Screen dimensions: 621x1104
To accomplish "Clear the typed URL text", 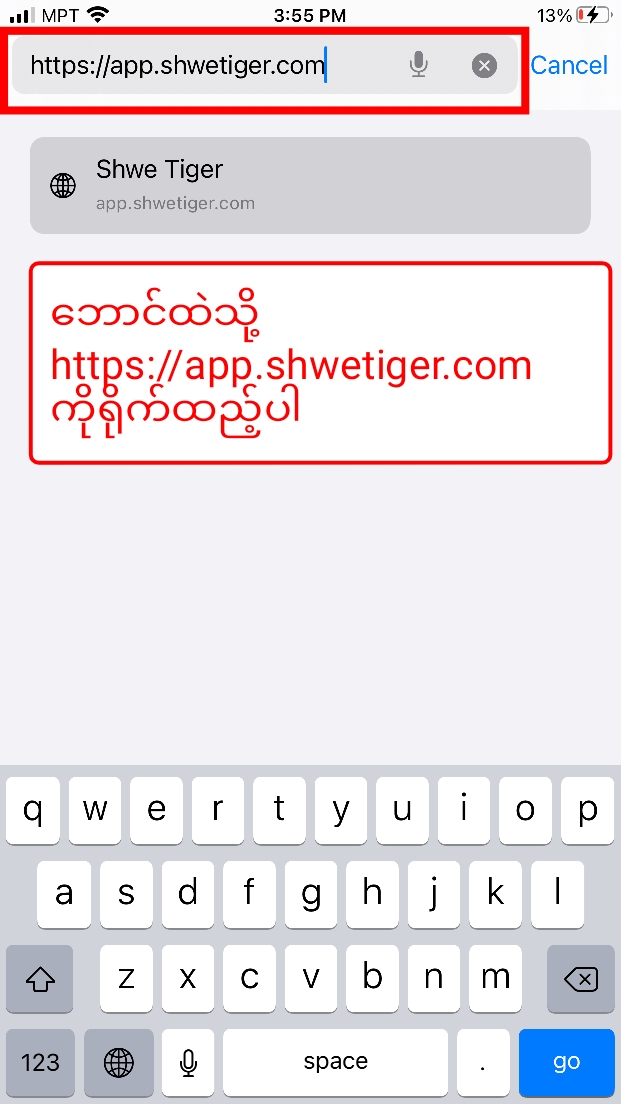I will (484, 66).
